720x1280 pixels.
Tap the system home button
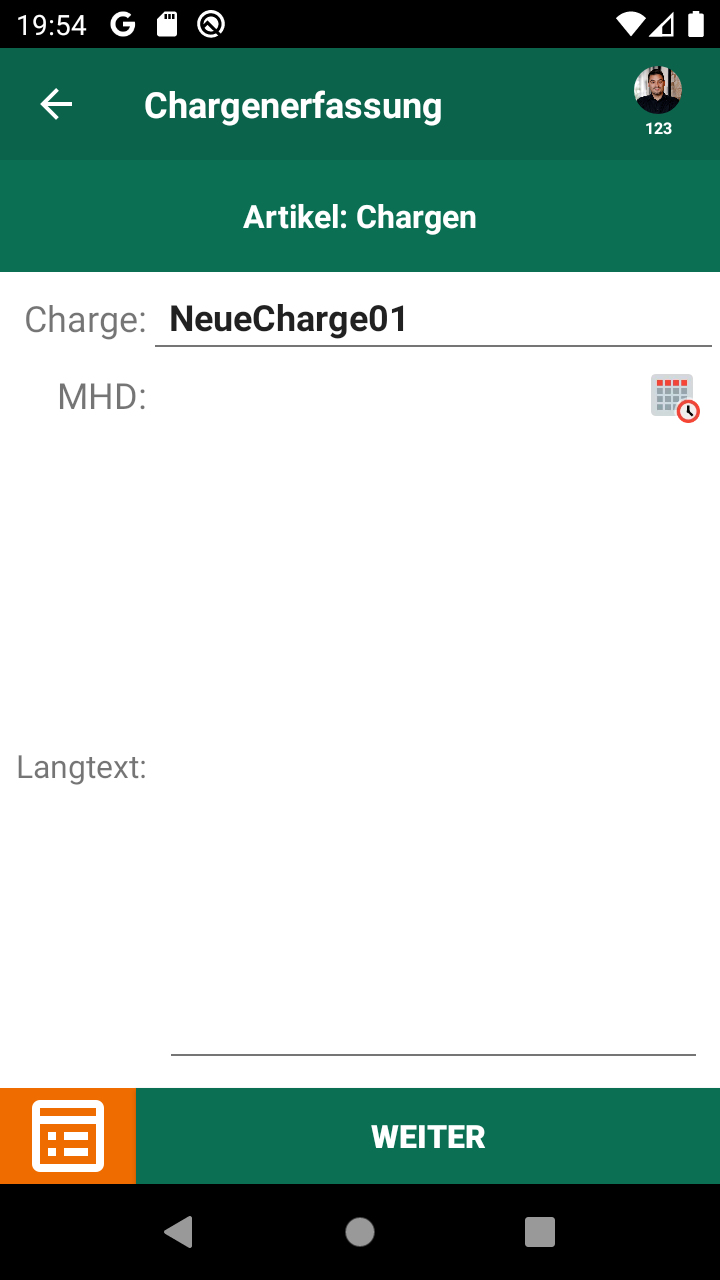[360, 1232]
